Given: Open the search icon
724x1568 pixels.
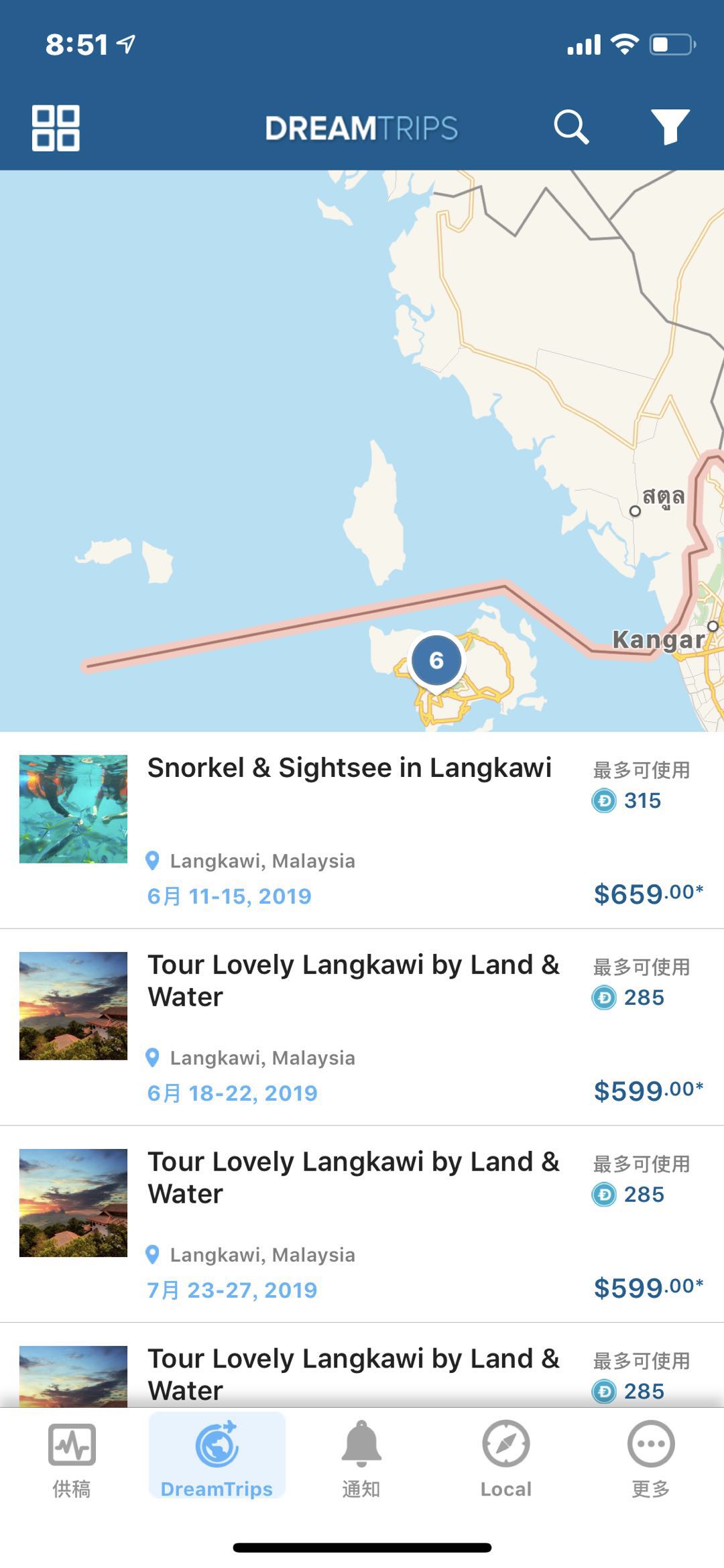Looking at the screenshot, I should tap(570, 127).
